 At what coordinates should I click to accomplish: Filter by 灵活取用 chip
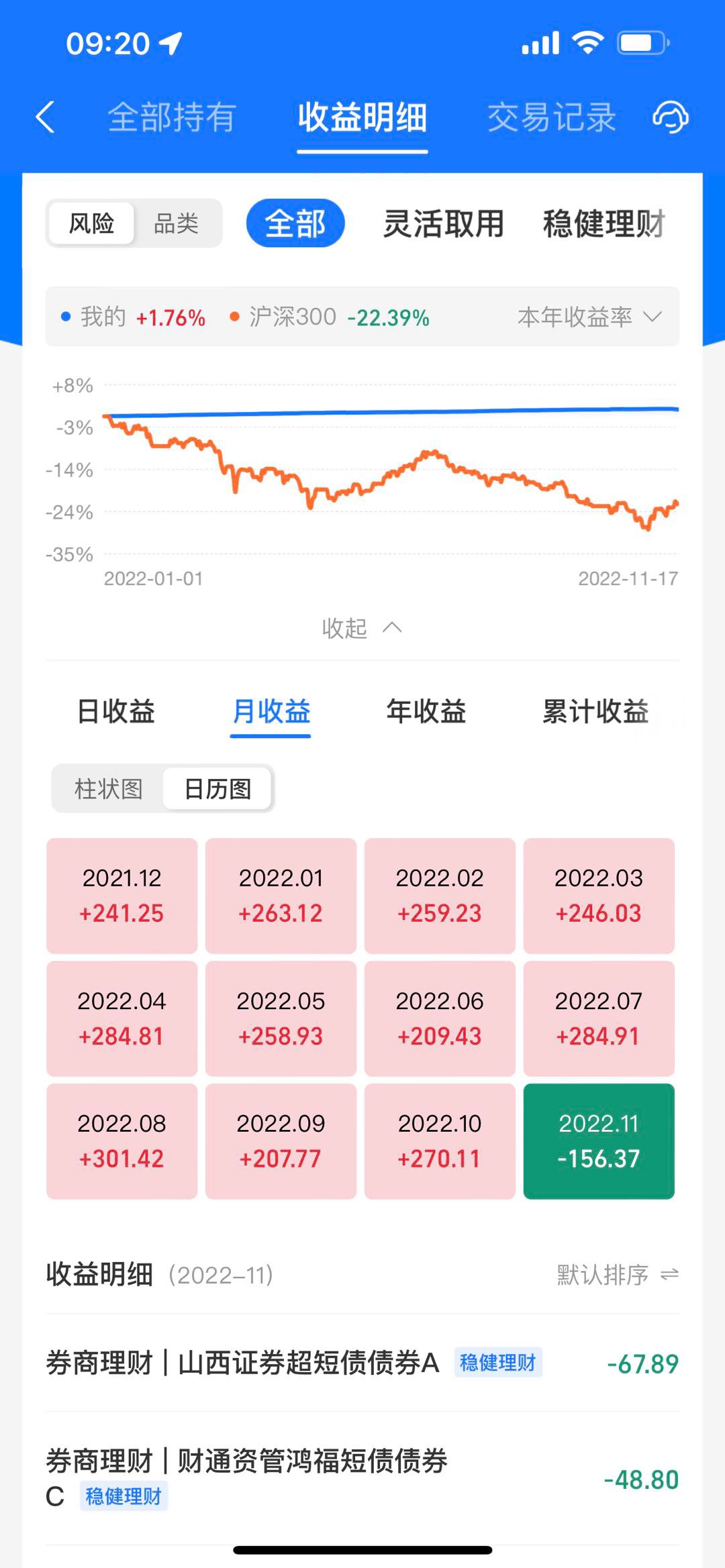coord(443,223)
